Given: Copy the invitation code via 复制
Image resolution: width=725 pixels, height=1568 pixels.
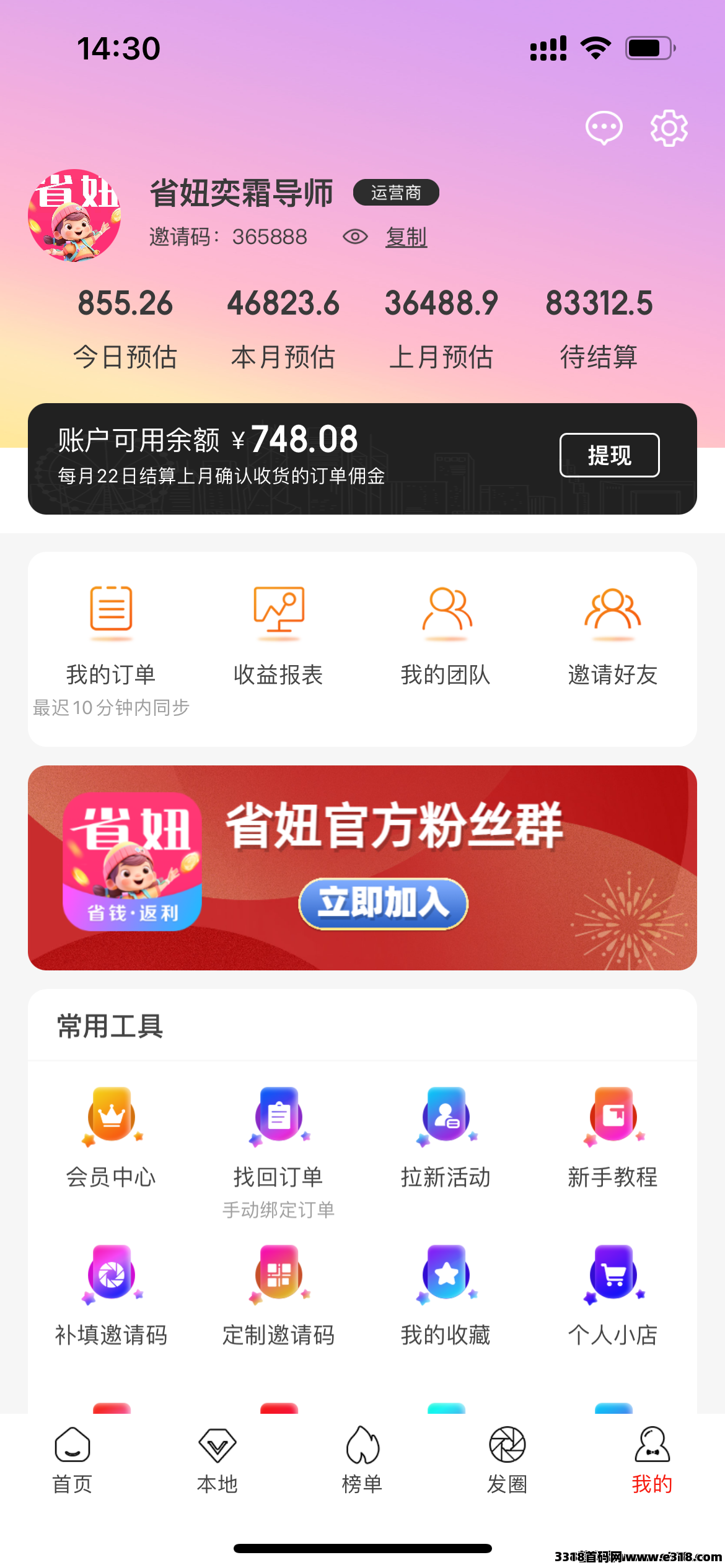Looking at the screenshot, I should coord(406,237).
